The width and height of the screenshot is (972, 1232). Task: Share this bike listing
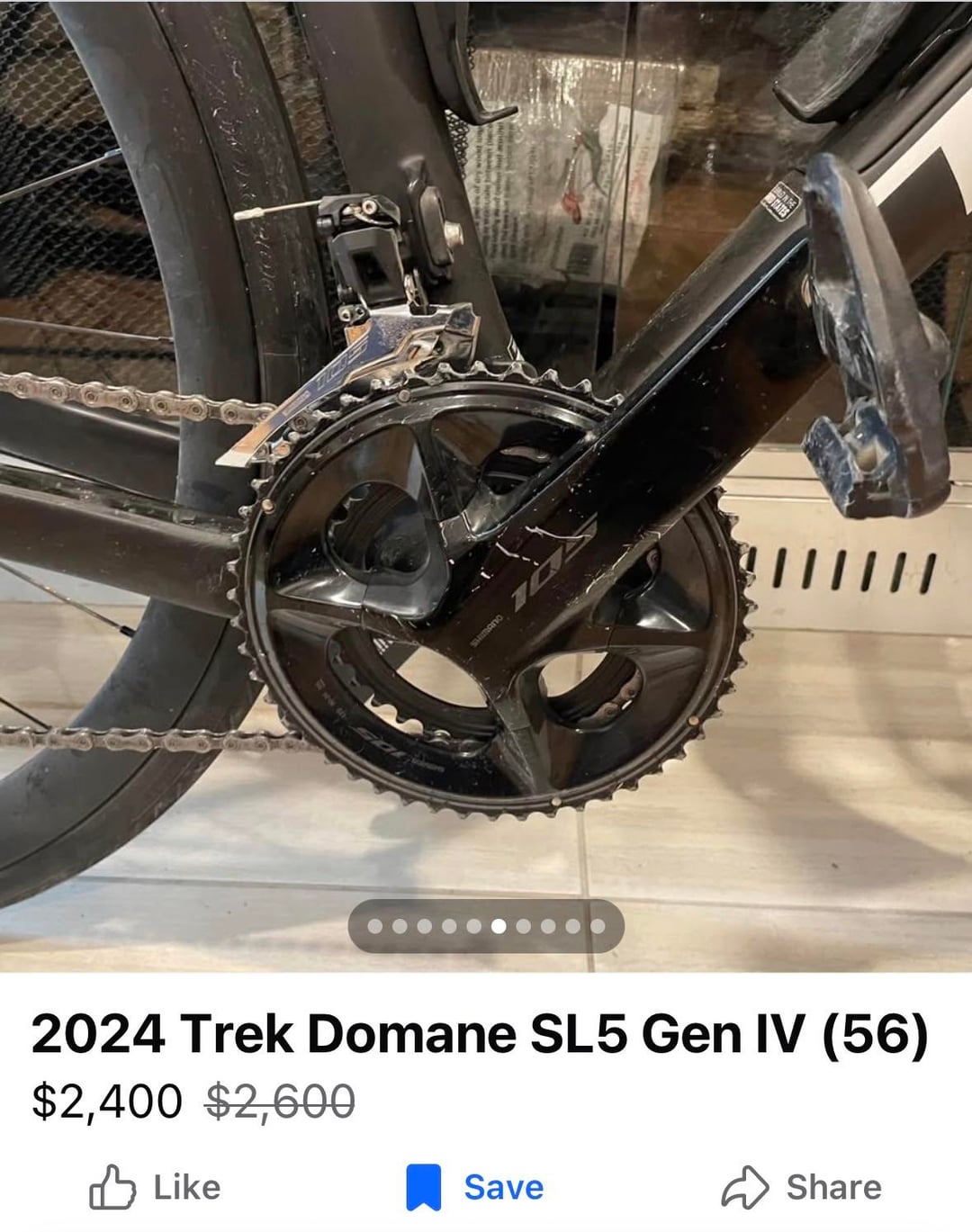click(801, 1187)
